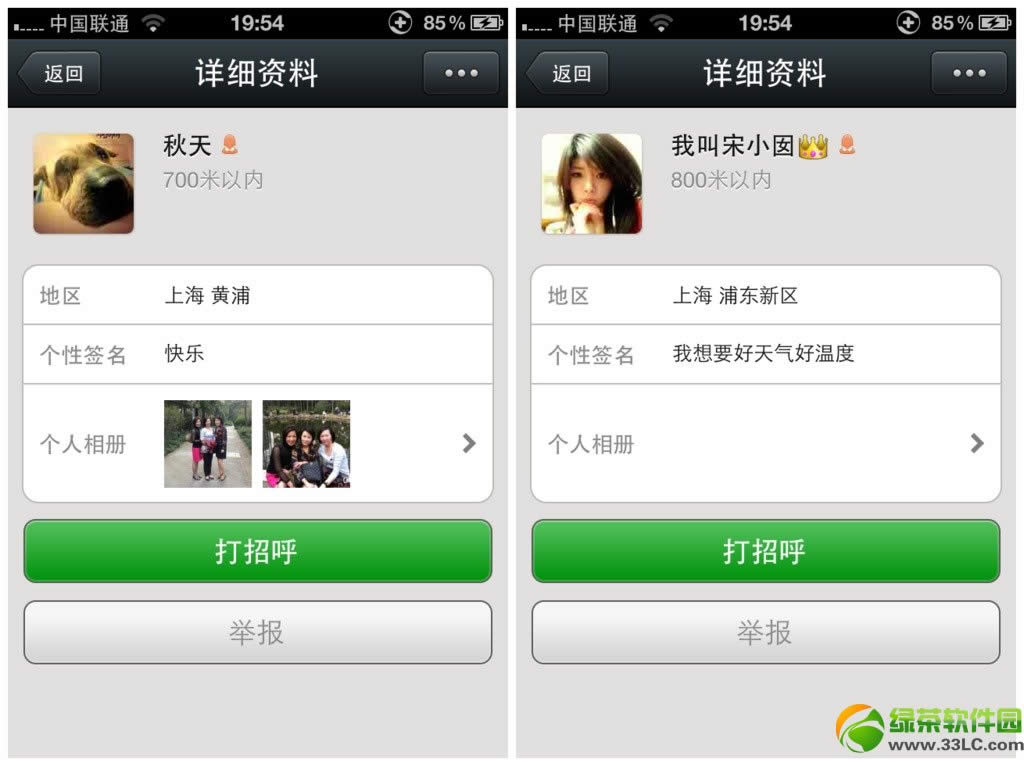Open the overflow menu on 我叫宋小囡's profile
Viewport: 1024px width, 766px height.
(x=968, y=73)
